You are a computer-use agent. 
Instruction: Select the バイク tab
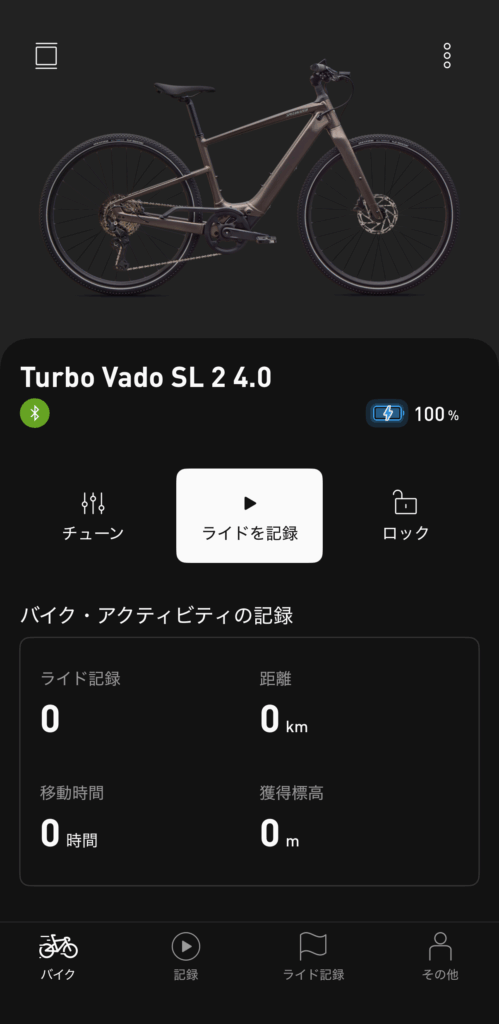click(57, 956)
